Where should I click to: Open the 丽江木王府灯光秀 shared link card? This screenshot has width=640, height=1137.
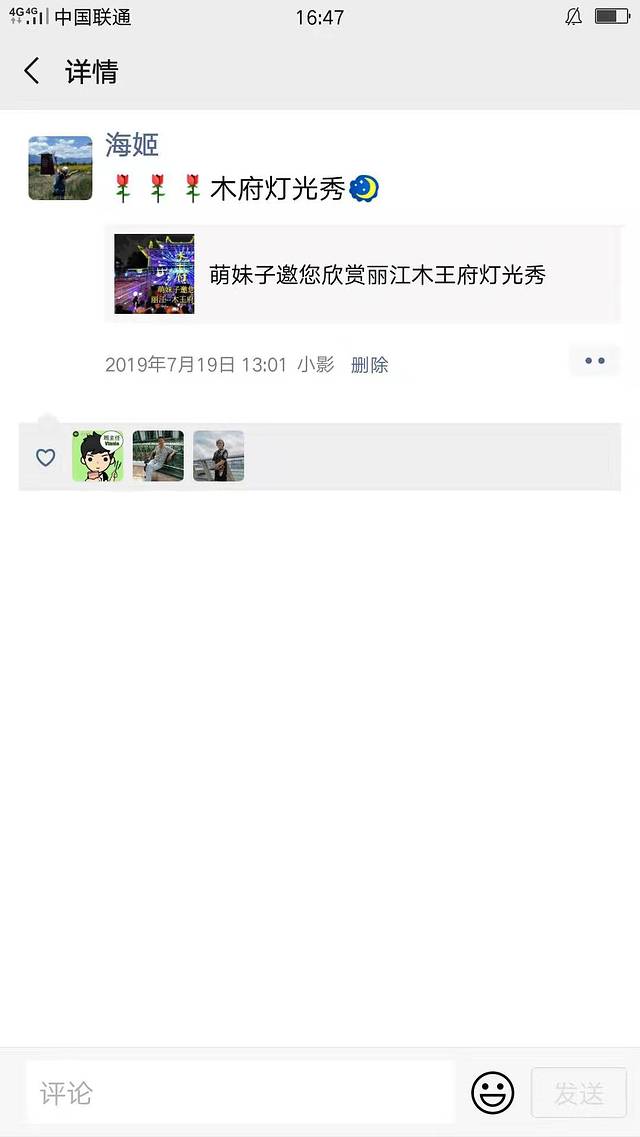[363, 274]
